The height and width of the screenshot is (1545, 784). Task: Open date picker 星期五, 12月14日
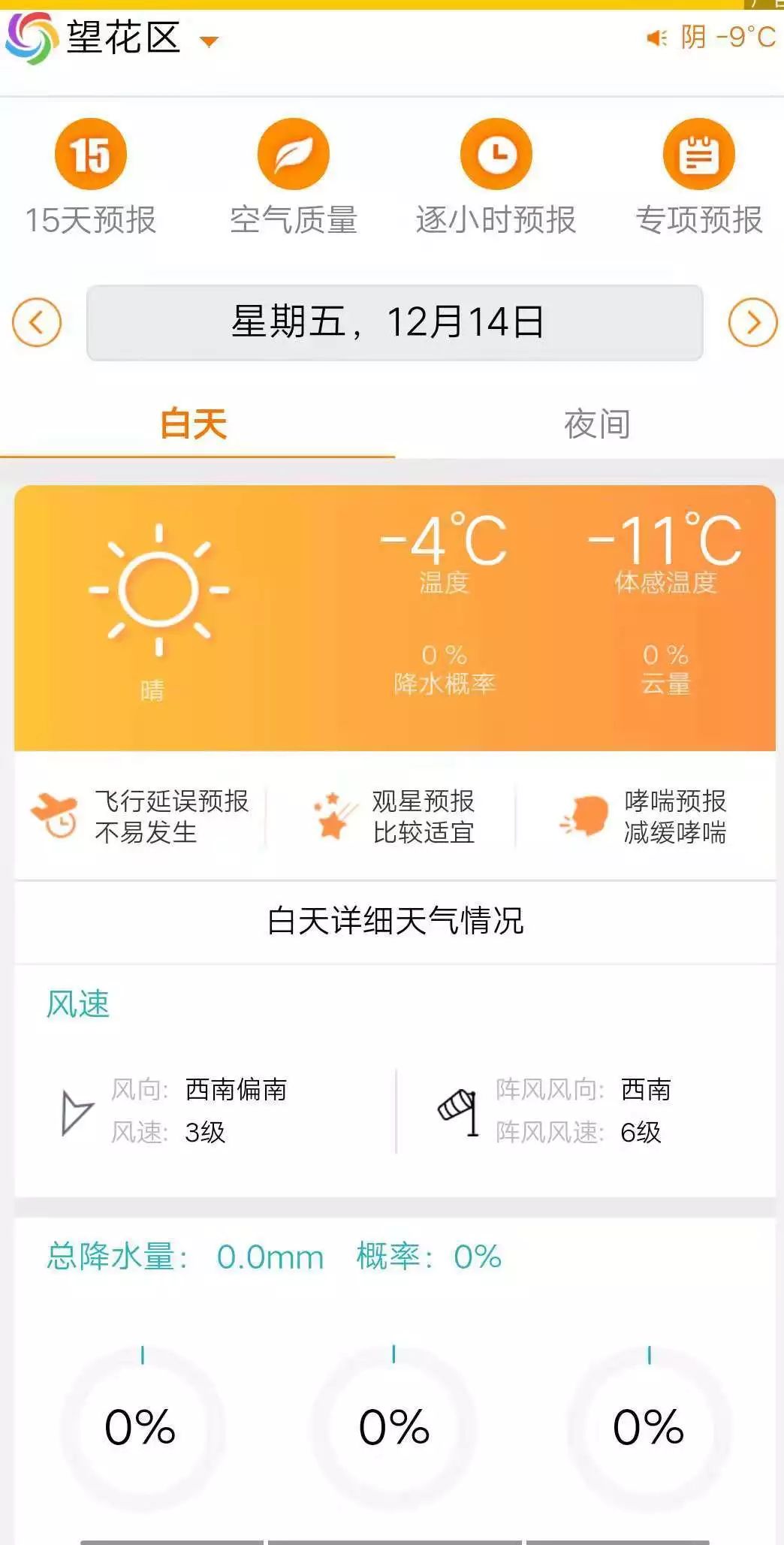394,322
